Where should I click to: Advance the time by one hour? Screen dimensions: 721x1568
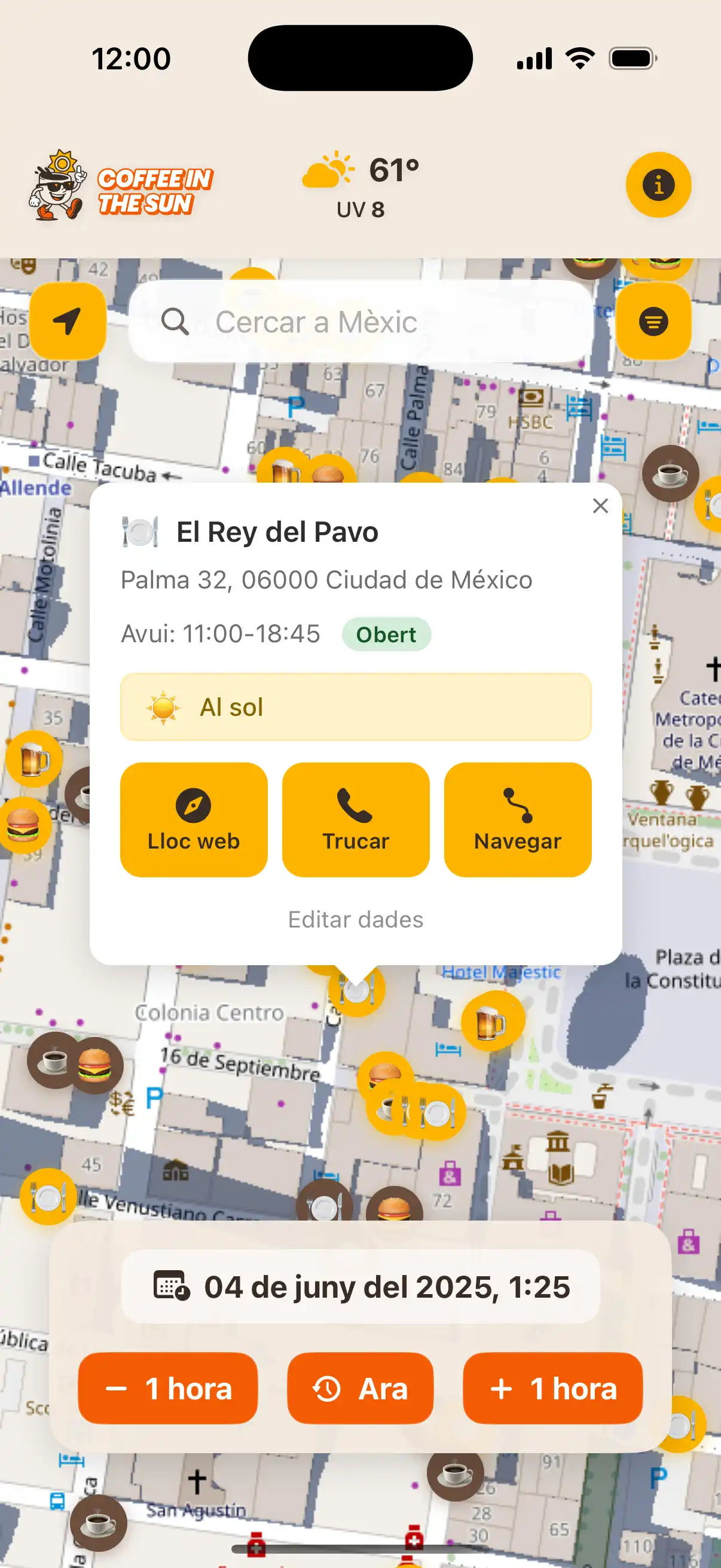[552, 1389]
